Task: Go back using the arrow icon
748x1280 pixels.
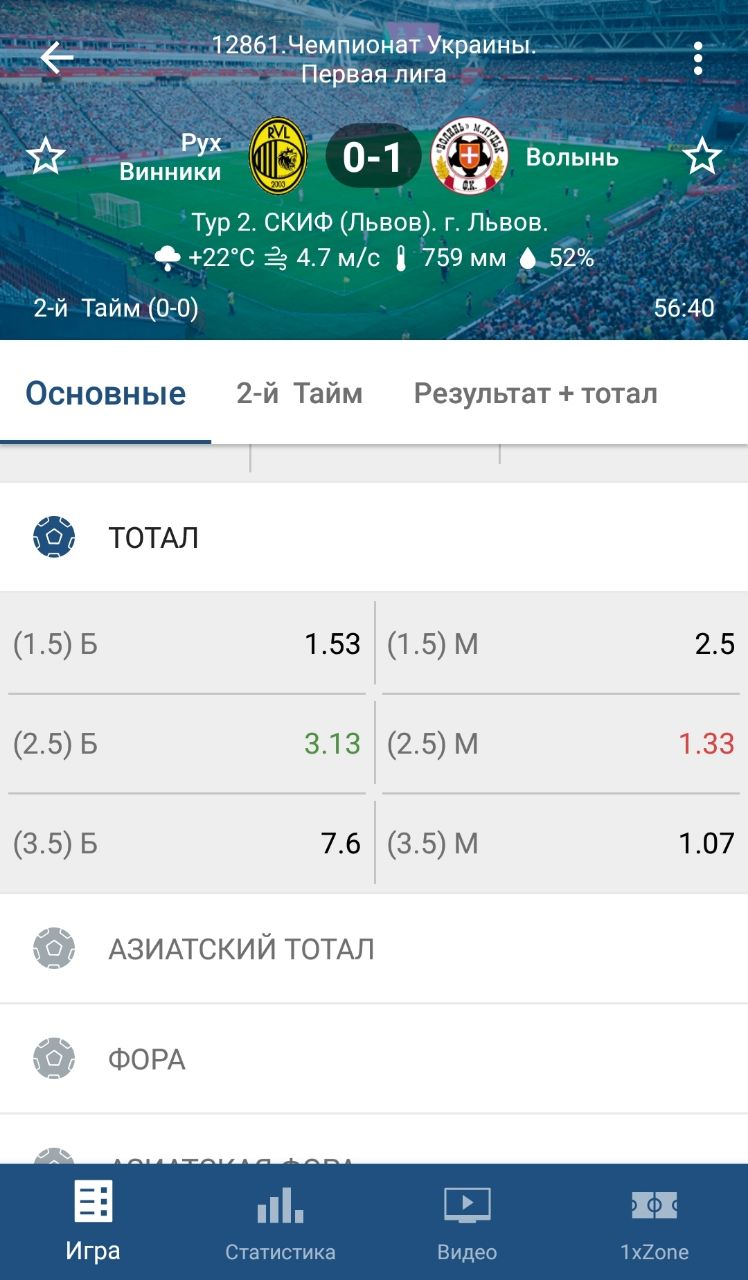Action: 57,58
